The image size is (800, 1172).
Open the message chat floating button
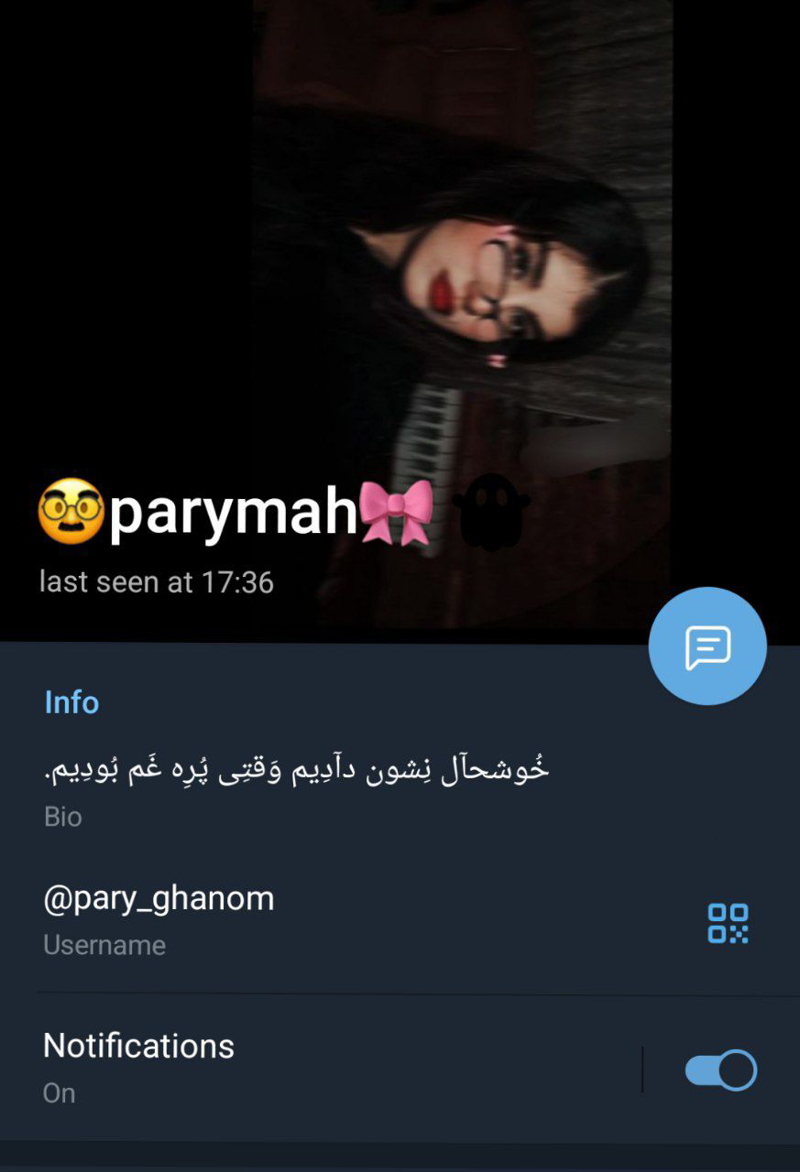click(707, 646)
